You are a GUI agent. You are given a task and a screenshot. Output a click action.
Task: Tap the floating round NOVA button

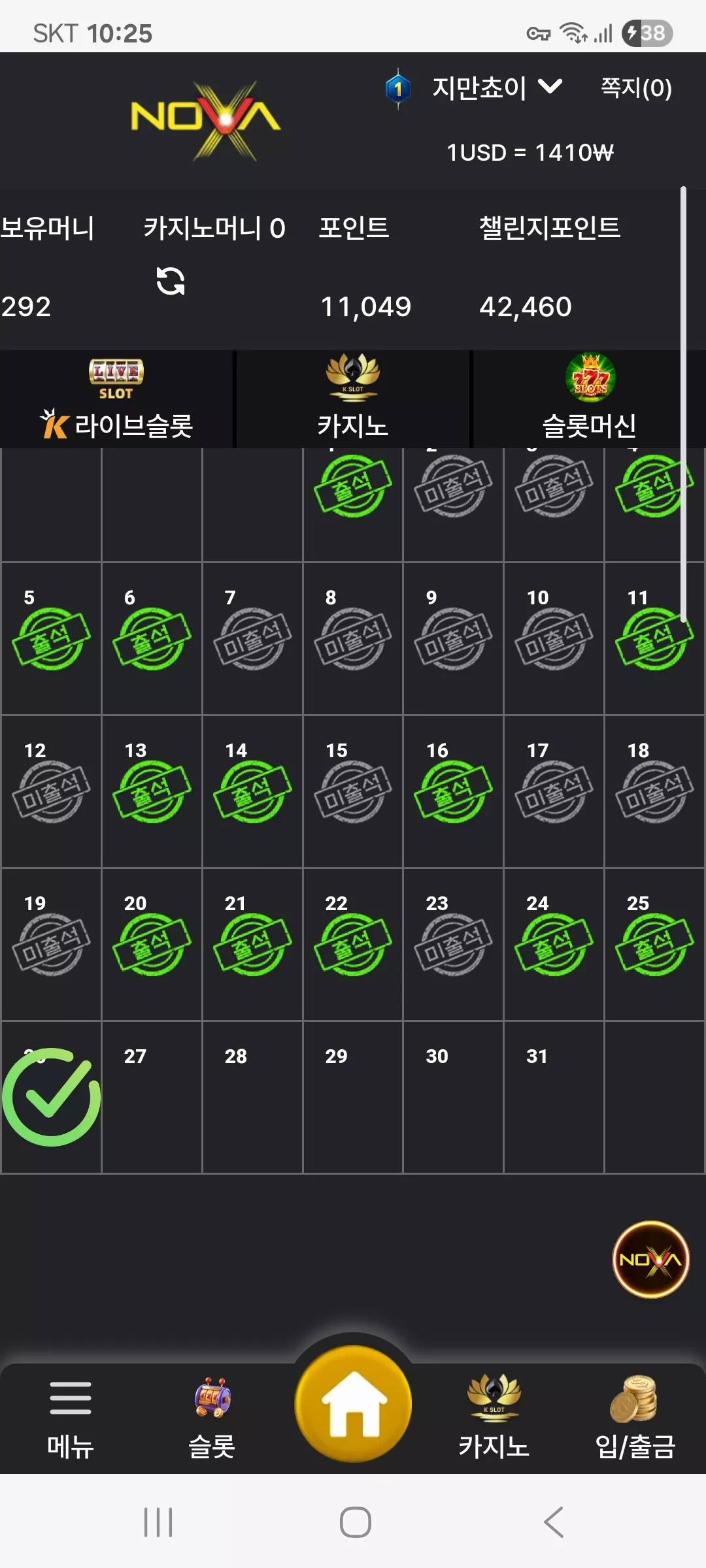coord(650,1259)
